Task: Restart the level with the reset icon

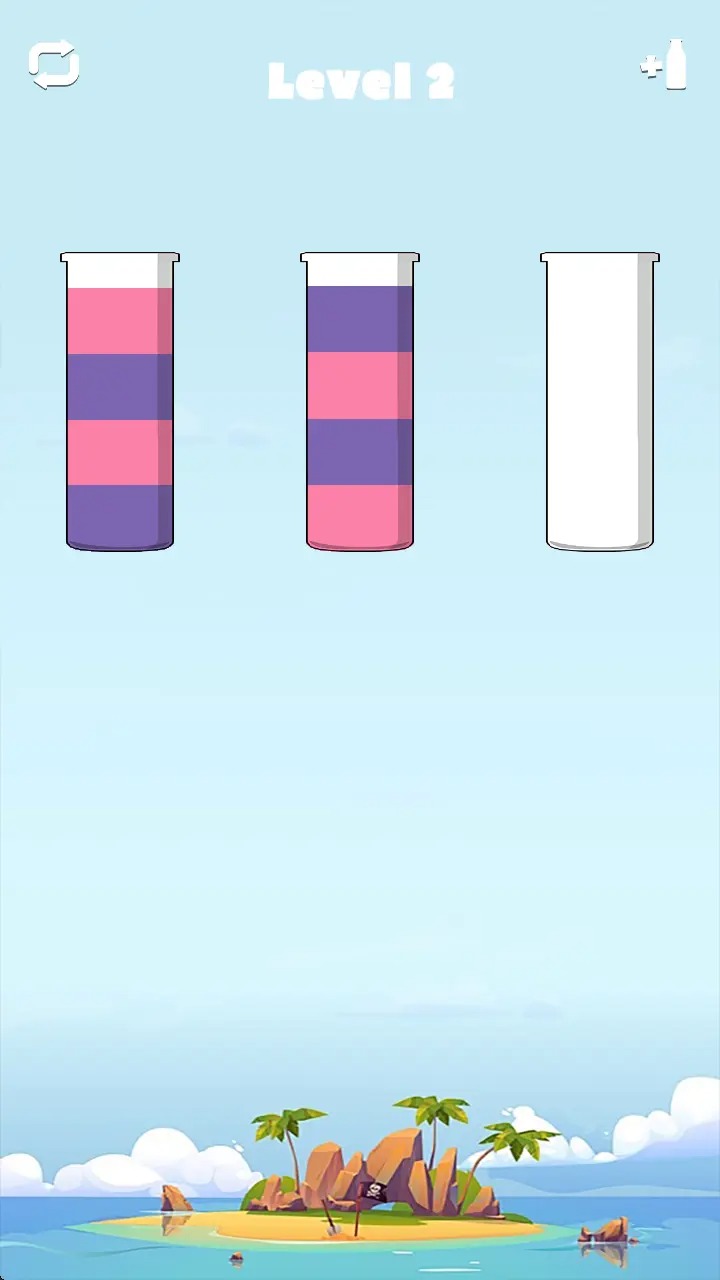Action: coord(54,66)
